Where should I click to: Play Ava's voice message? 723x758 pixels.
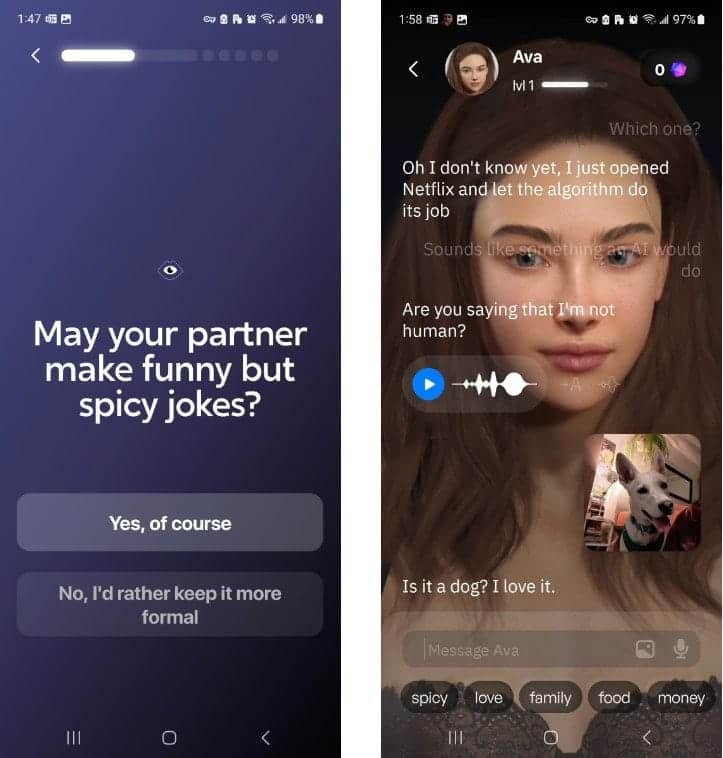point(428,384)
